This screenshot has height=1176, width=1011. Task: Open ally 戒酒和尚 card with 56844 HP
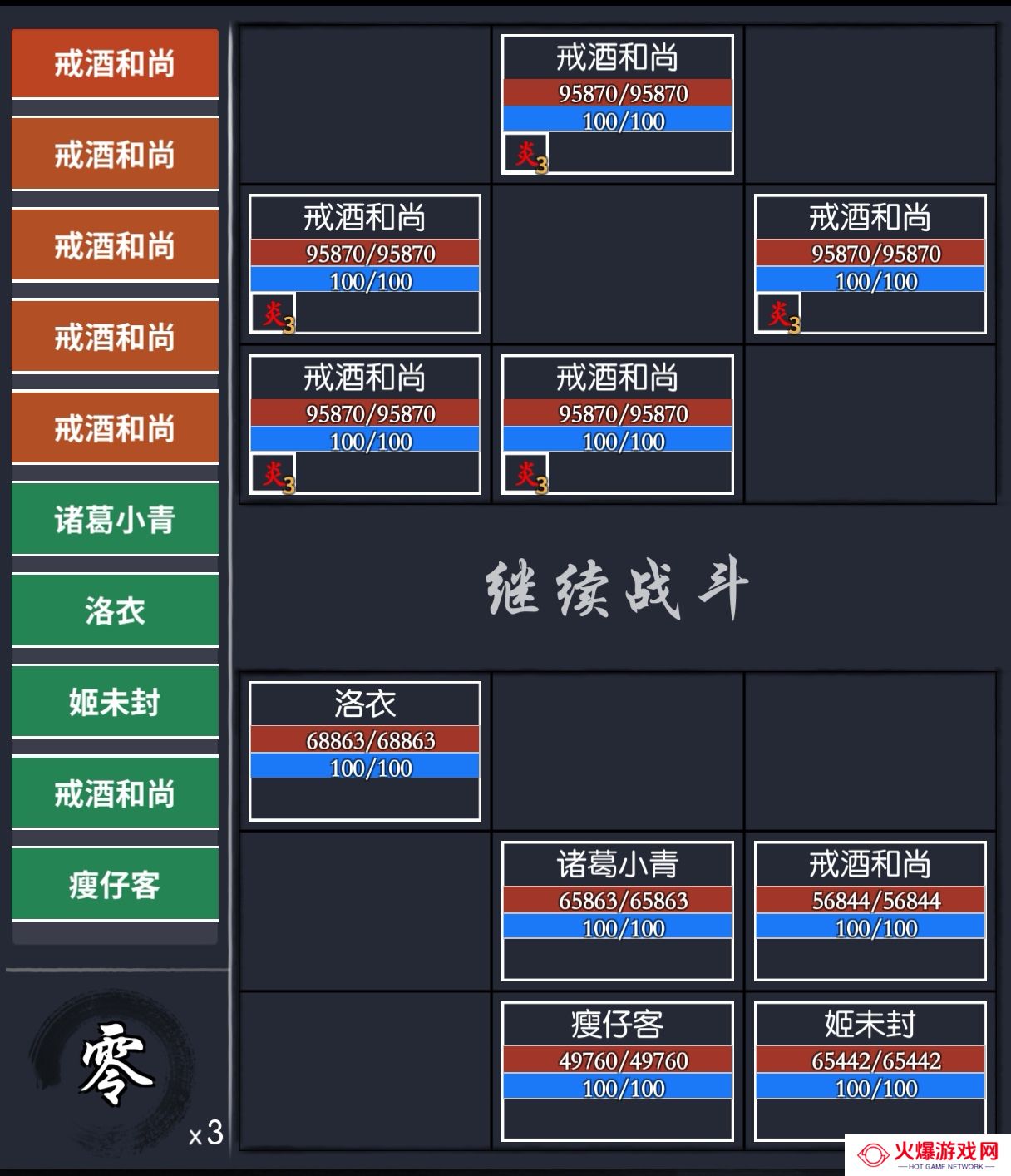[x=870, y=911]
